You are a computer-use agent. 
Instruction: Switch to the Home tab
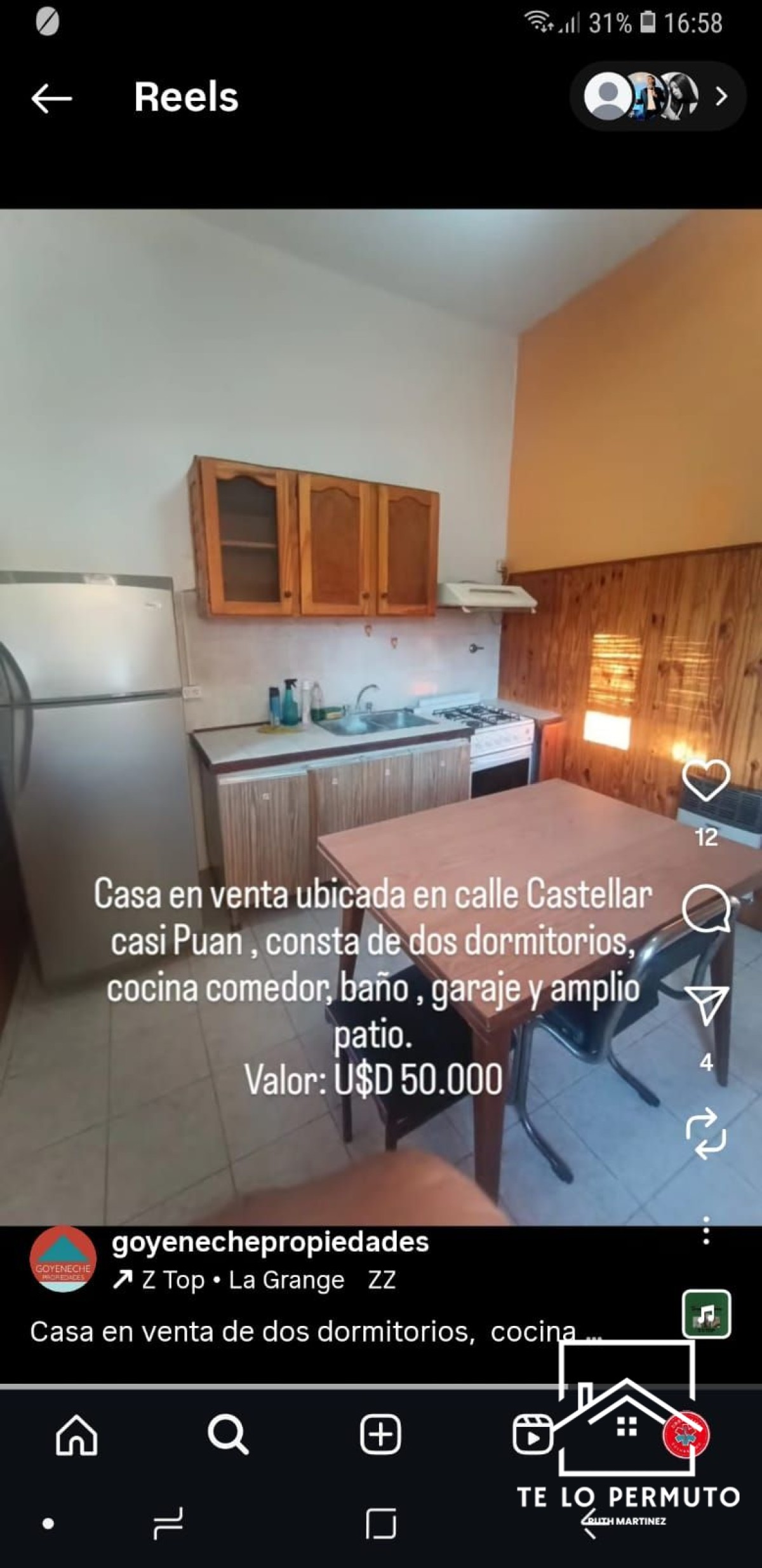click(77, 1435)
